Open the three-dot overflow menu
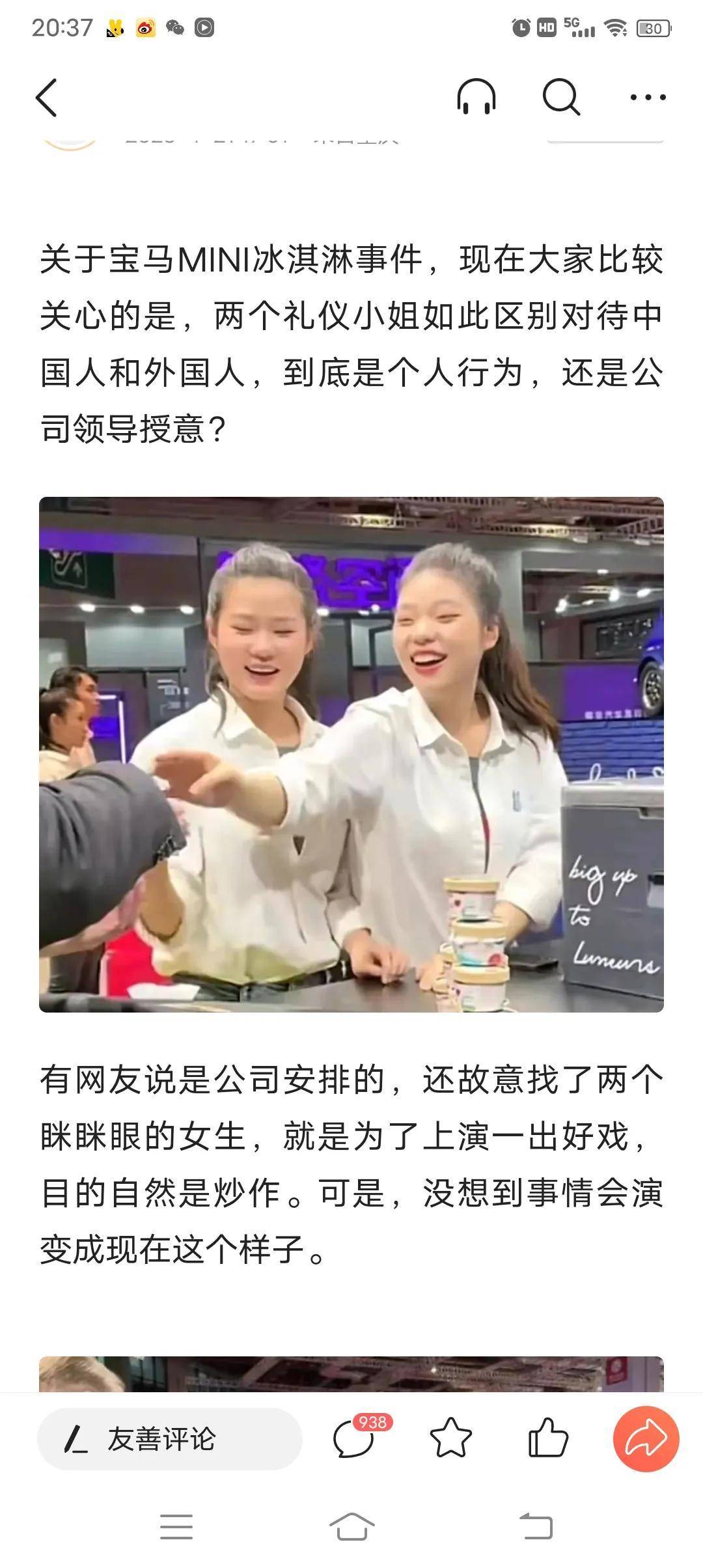Screen dimensions: 703x1568 click(648, 98)
